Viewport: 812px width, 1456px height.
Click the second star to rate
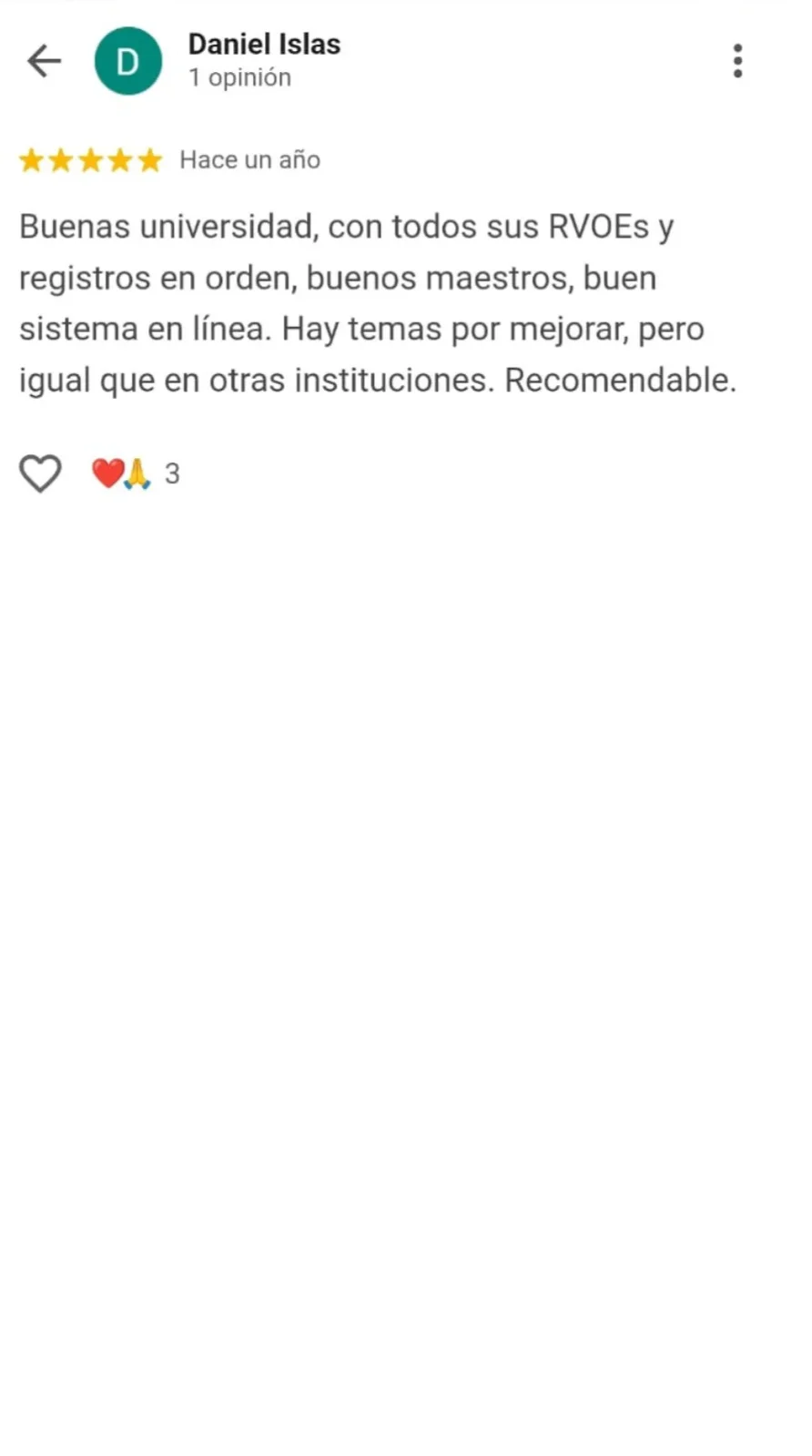(62, 159)
